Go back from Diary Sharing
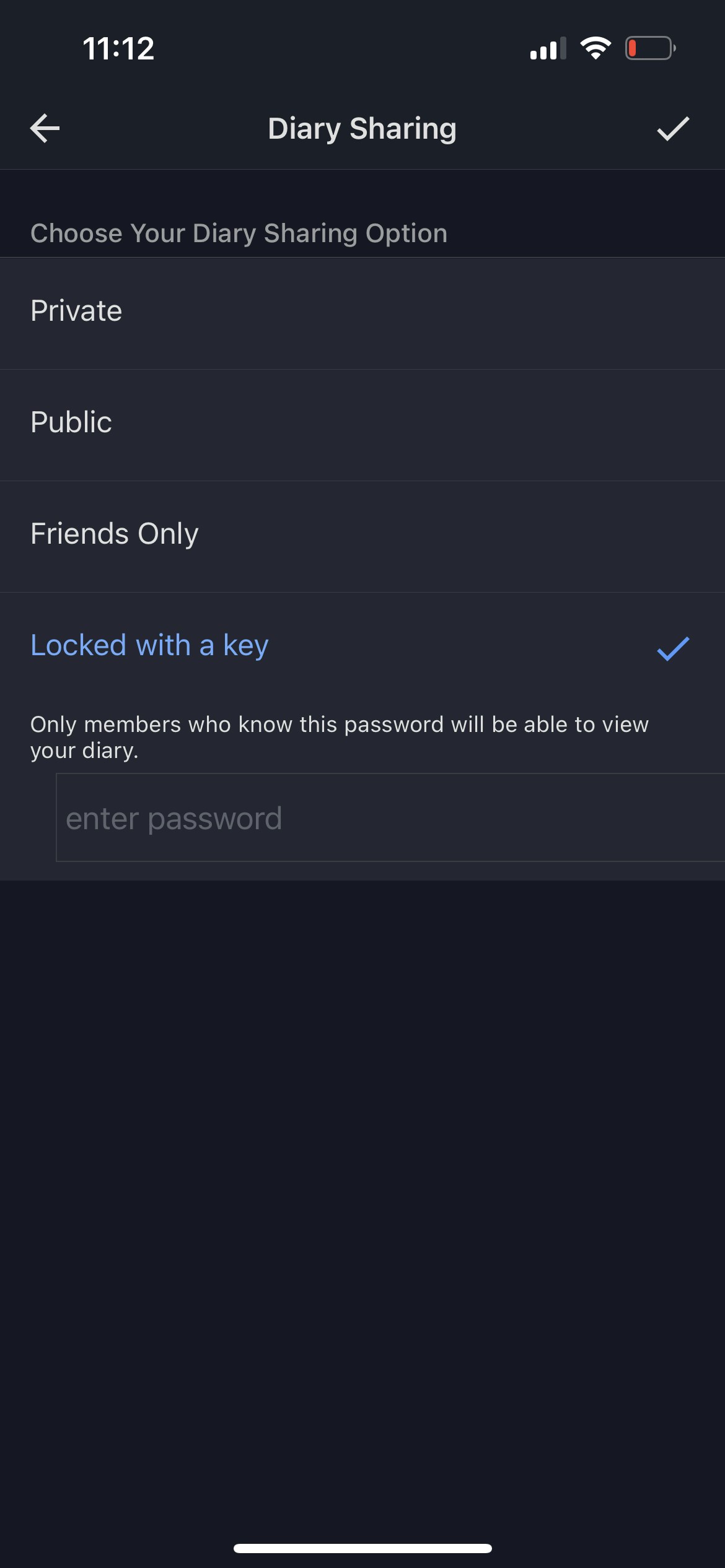 point(45,128)
